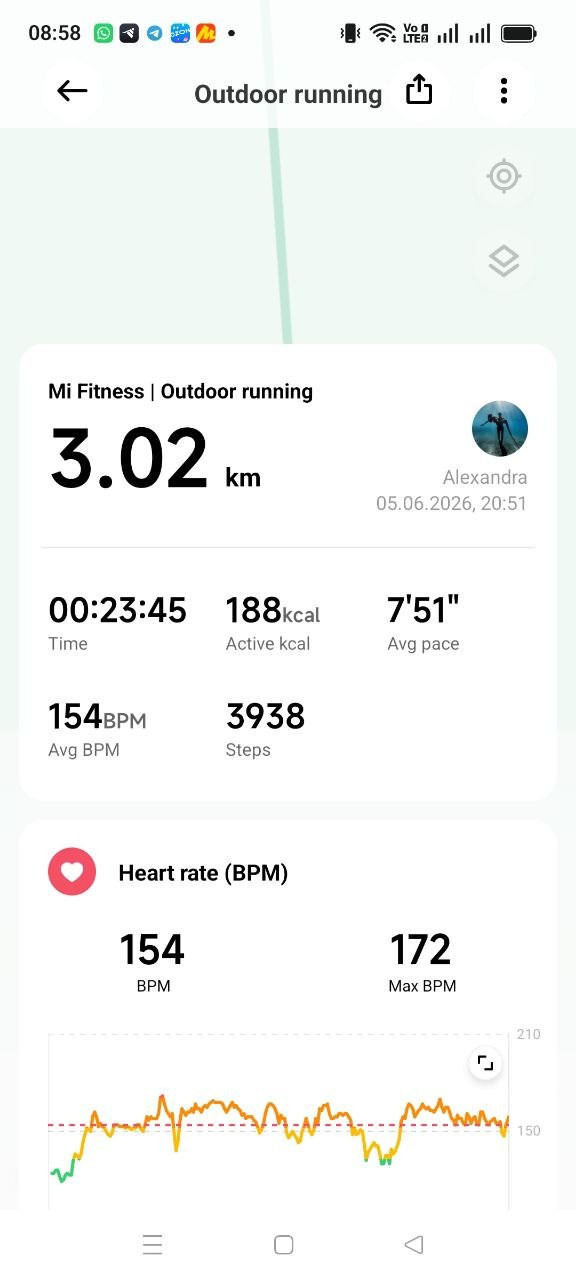Viewport: 576px width, 1280px height.
Task: Open recent apps from navigation bar
Action: click(x=153, y=1245)
